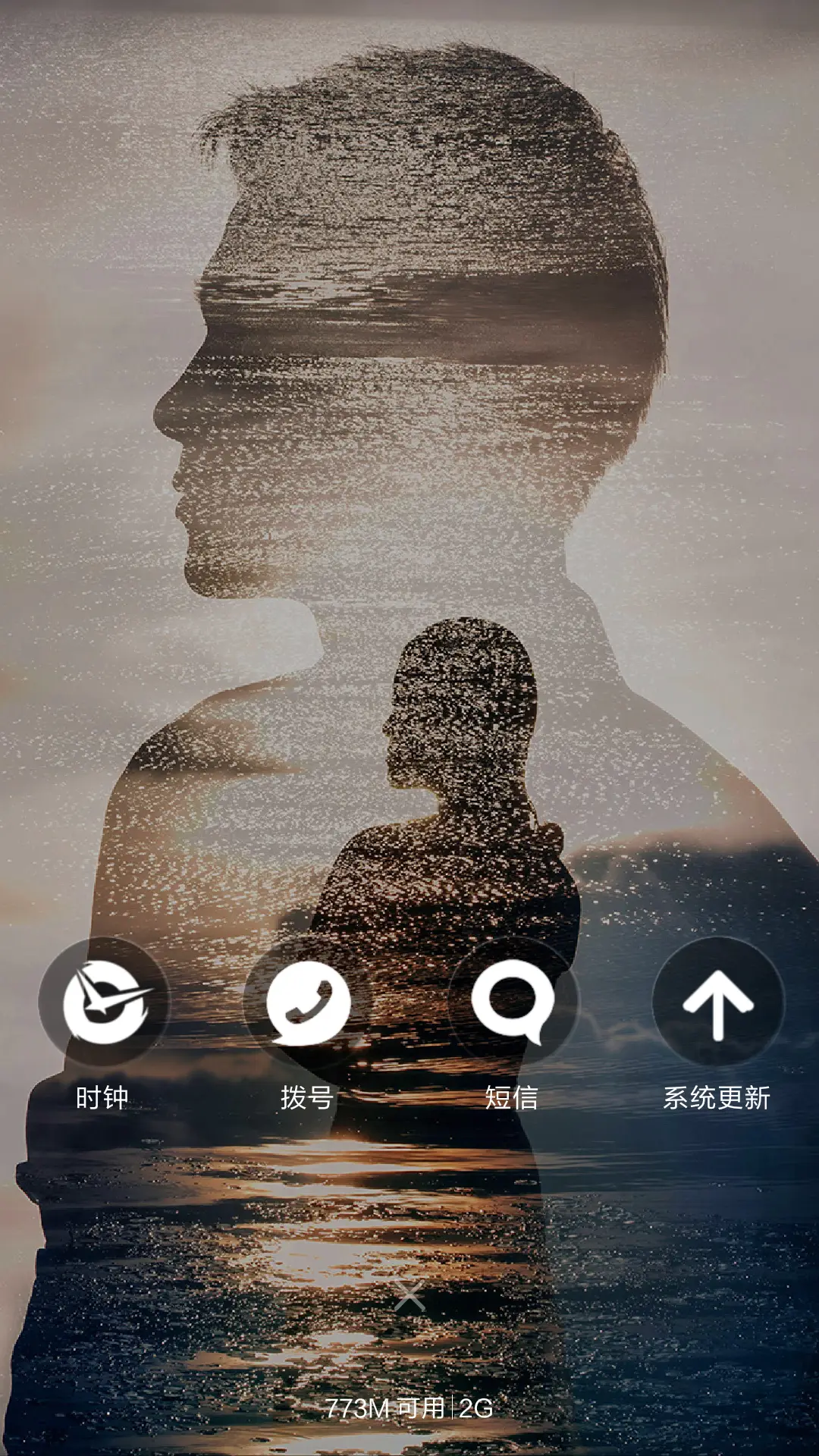Tap the wallpaper above the shortcut row
819x1456 pixels.
409,758
